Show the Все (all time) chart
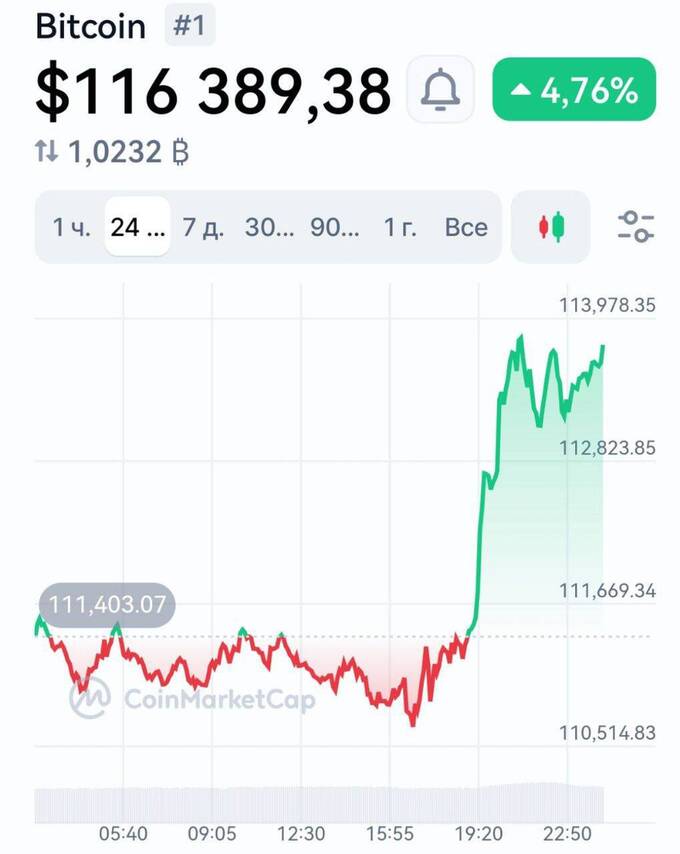Viewport: 680px width, 854px height. click(x=466, y=227)
